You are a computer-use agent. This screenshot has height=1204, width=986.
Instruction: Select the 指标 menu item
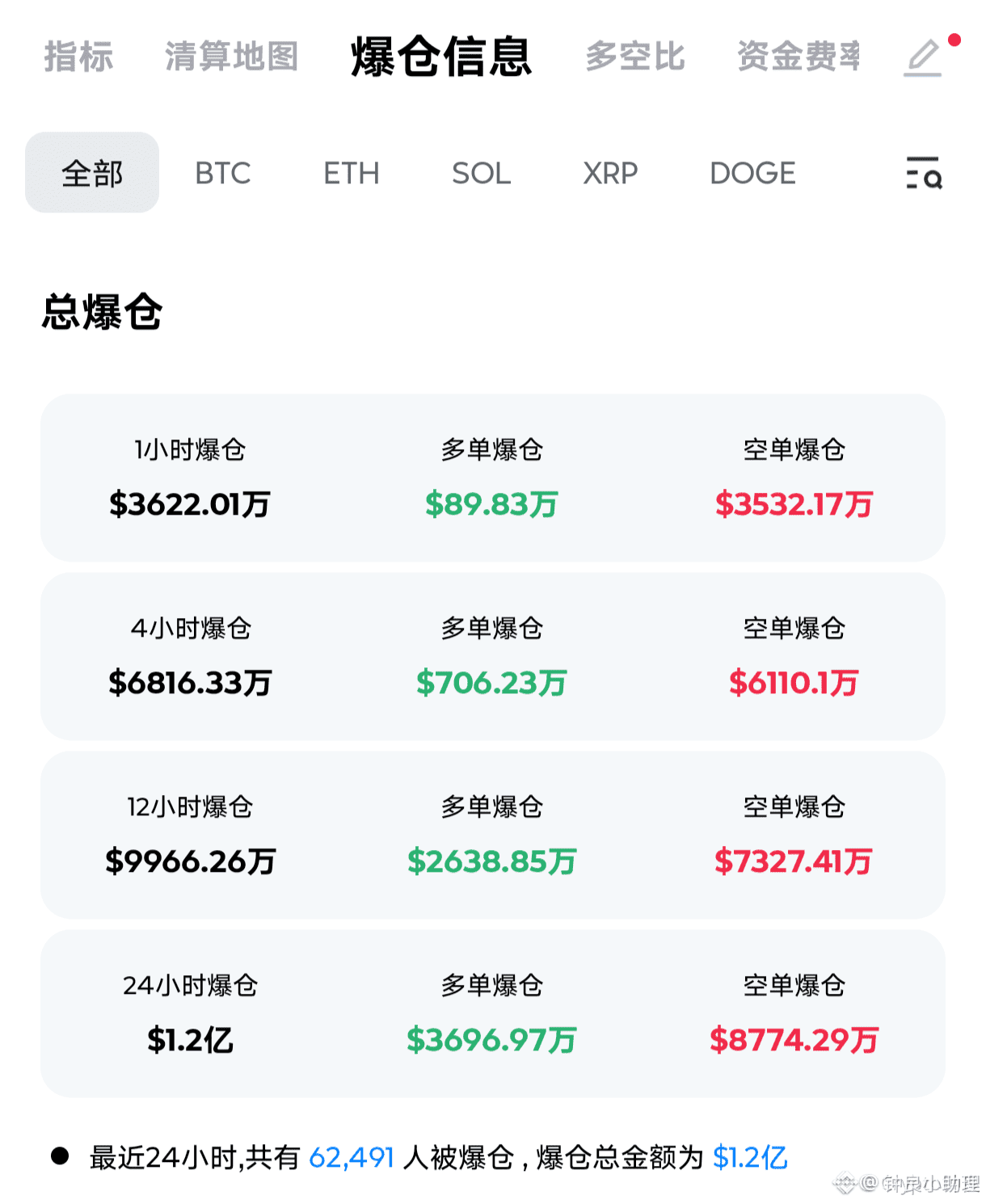[78, 57]
